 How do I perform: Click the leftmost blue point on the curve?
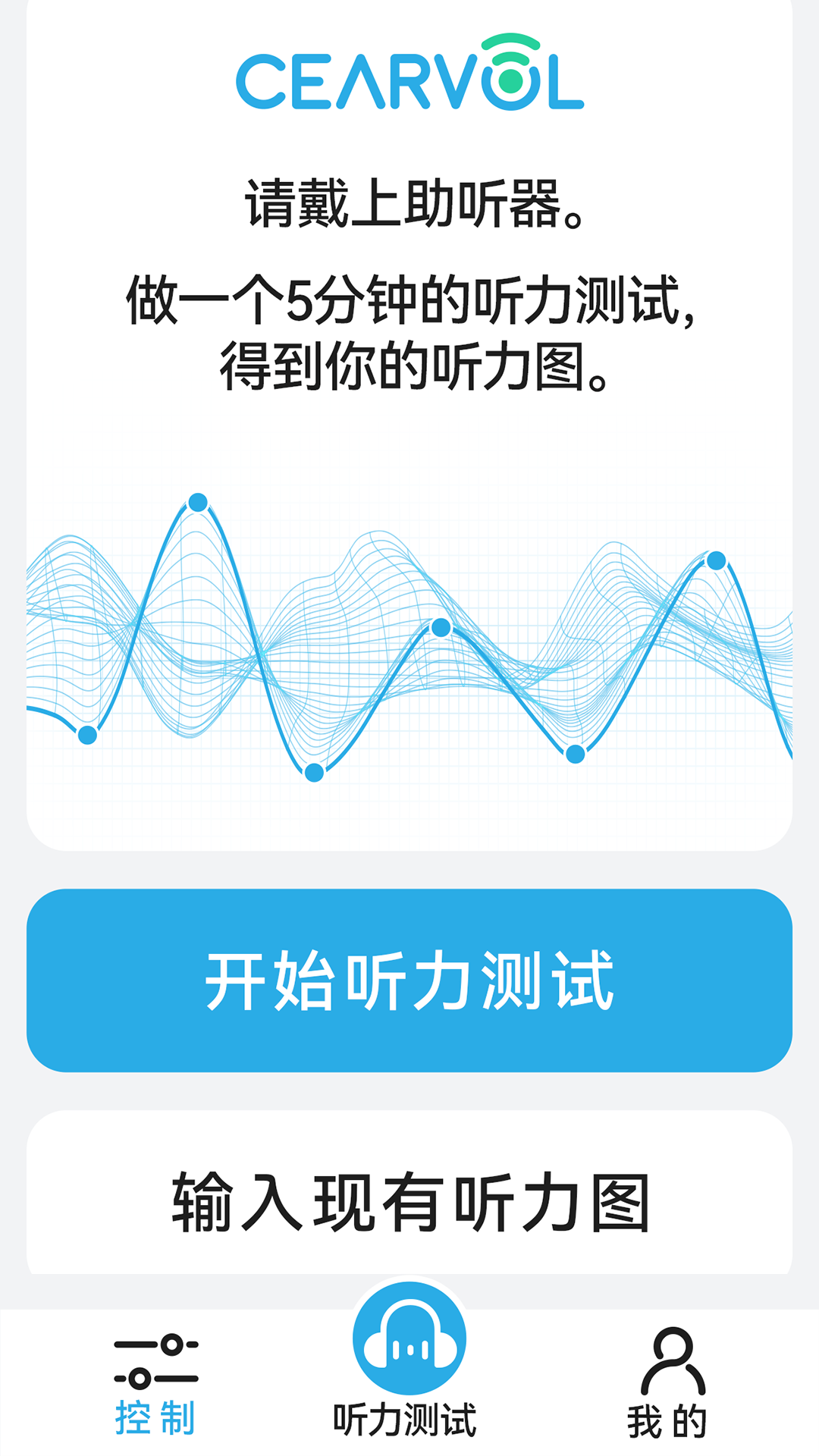[86, 734]
